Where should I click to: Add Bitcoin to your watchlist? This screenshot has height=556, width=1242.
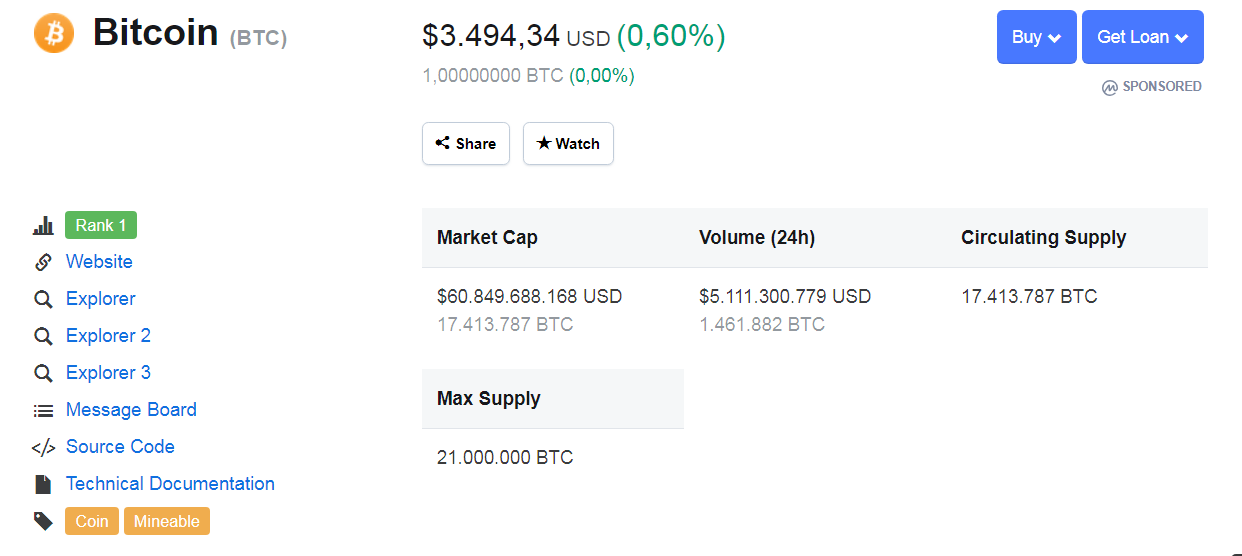[568, 143]
